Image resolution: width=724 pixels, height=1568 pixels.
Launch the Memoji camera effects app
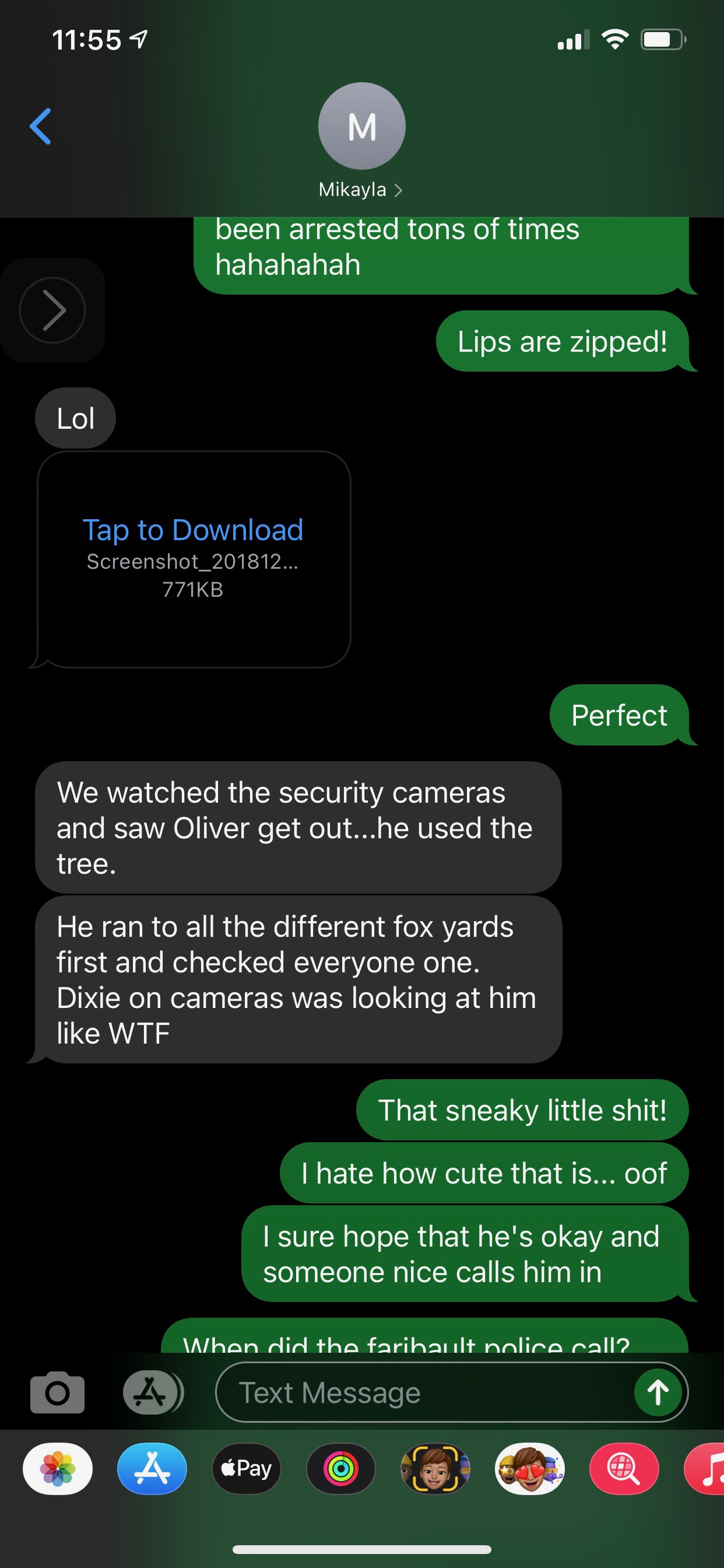(x=435, y=1469)
